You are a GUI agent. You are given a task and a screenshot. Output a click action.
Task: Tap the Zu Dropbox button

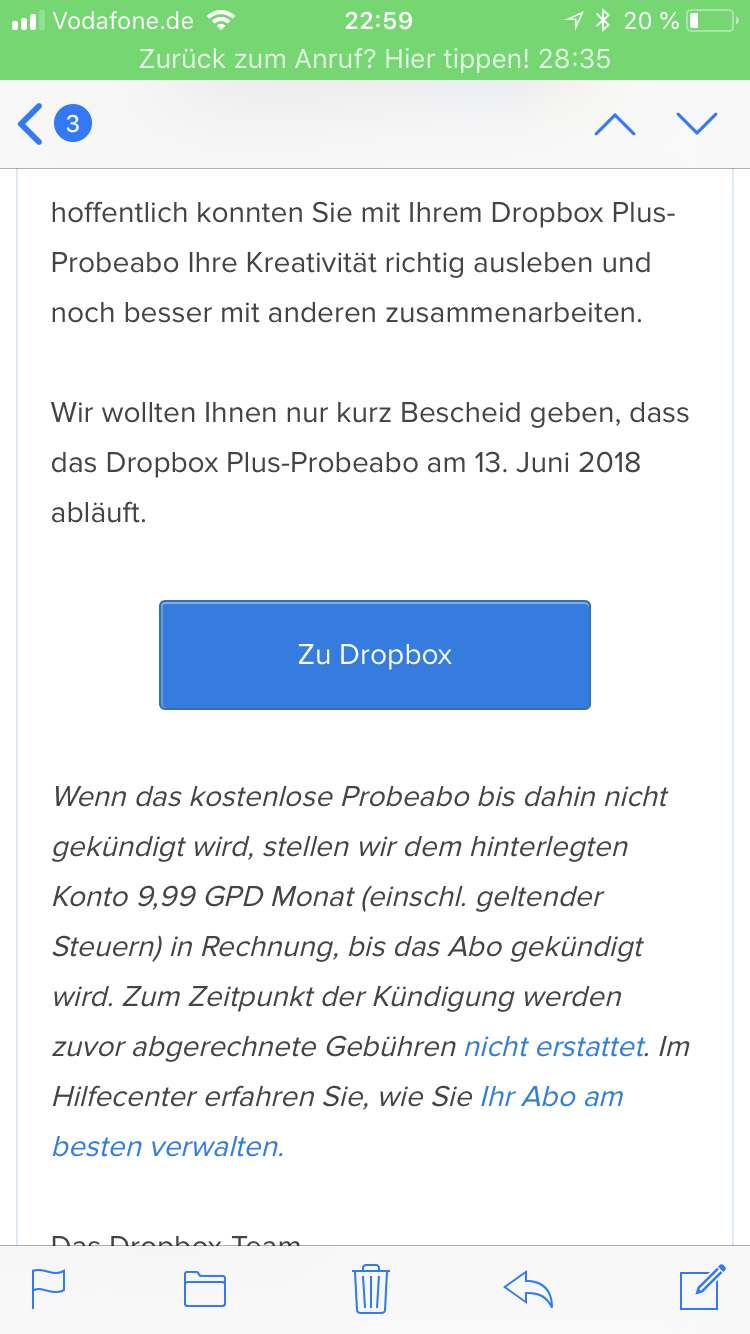(x=375, y=655)
